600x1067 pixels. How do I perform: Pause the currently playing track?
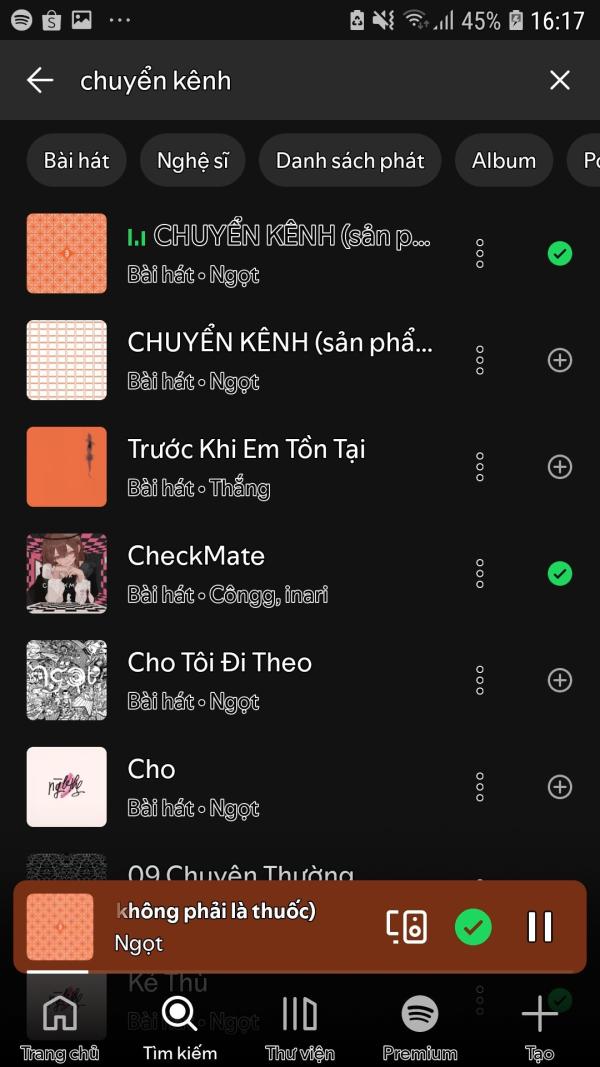pos(540,927)
